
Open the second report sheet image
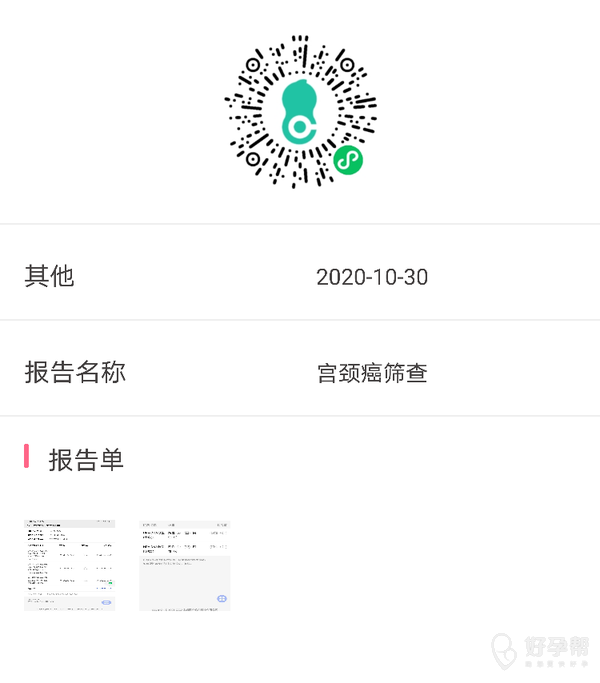point(184,565)
